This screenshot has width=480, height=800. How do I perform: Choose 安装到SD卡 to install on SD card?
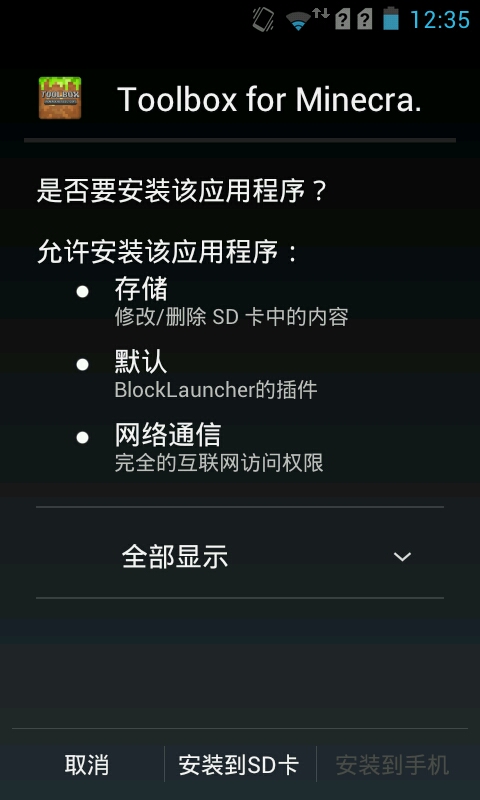coord(240,765)
